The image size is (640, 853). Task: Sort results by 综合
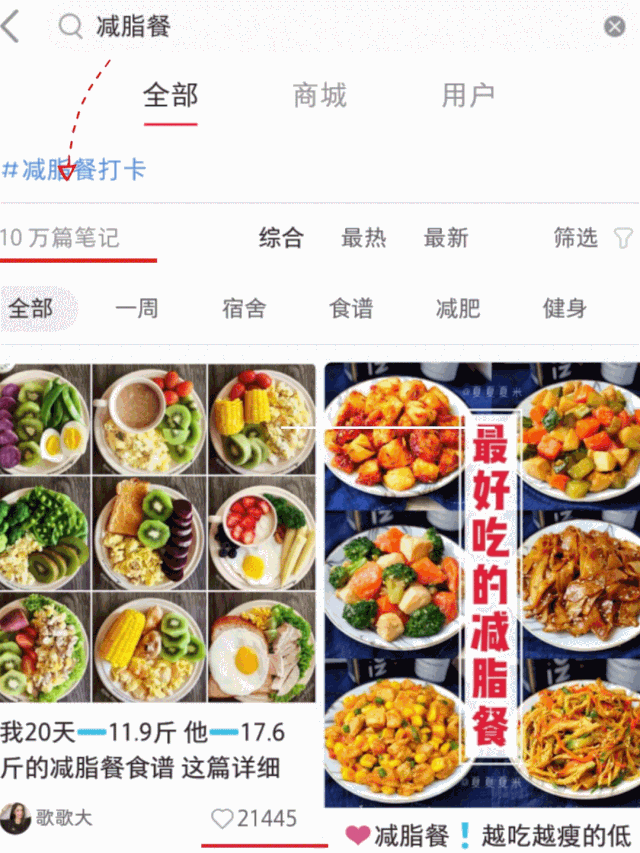[281, 238]
